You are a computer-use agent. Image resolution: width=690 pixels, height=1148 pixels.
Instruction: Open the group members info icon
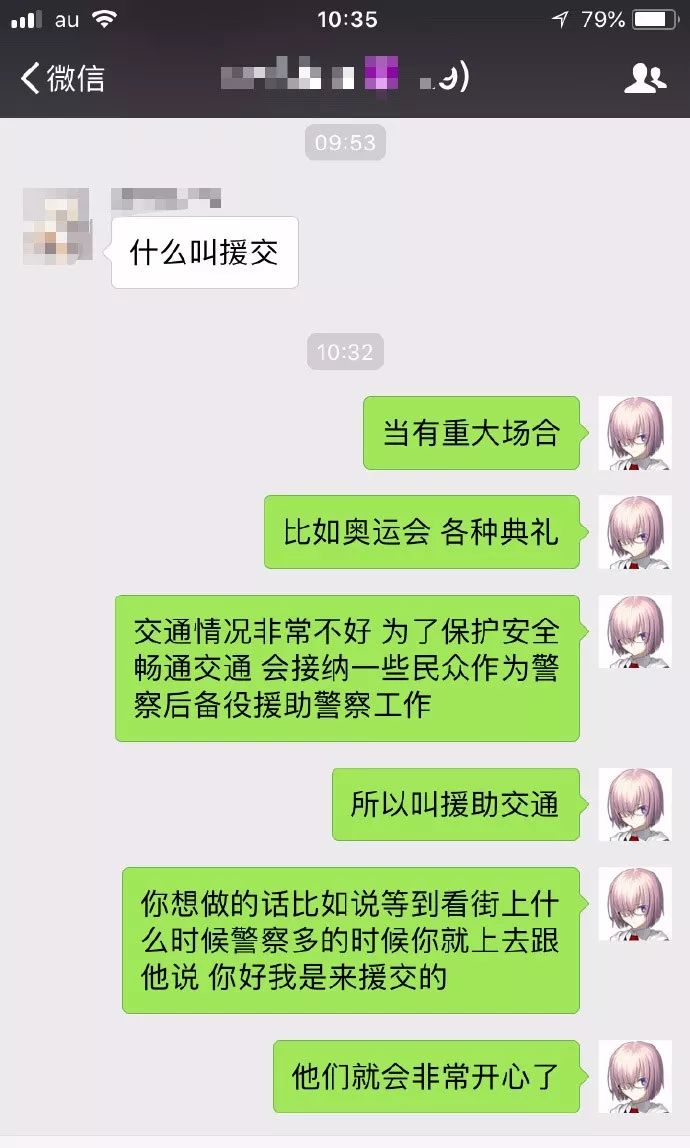point(645,79)
